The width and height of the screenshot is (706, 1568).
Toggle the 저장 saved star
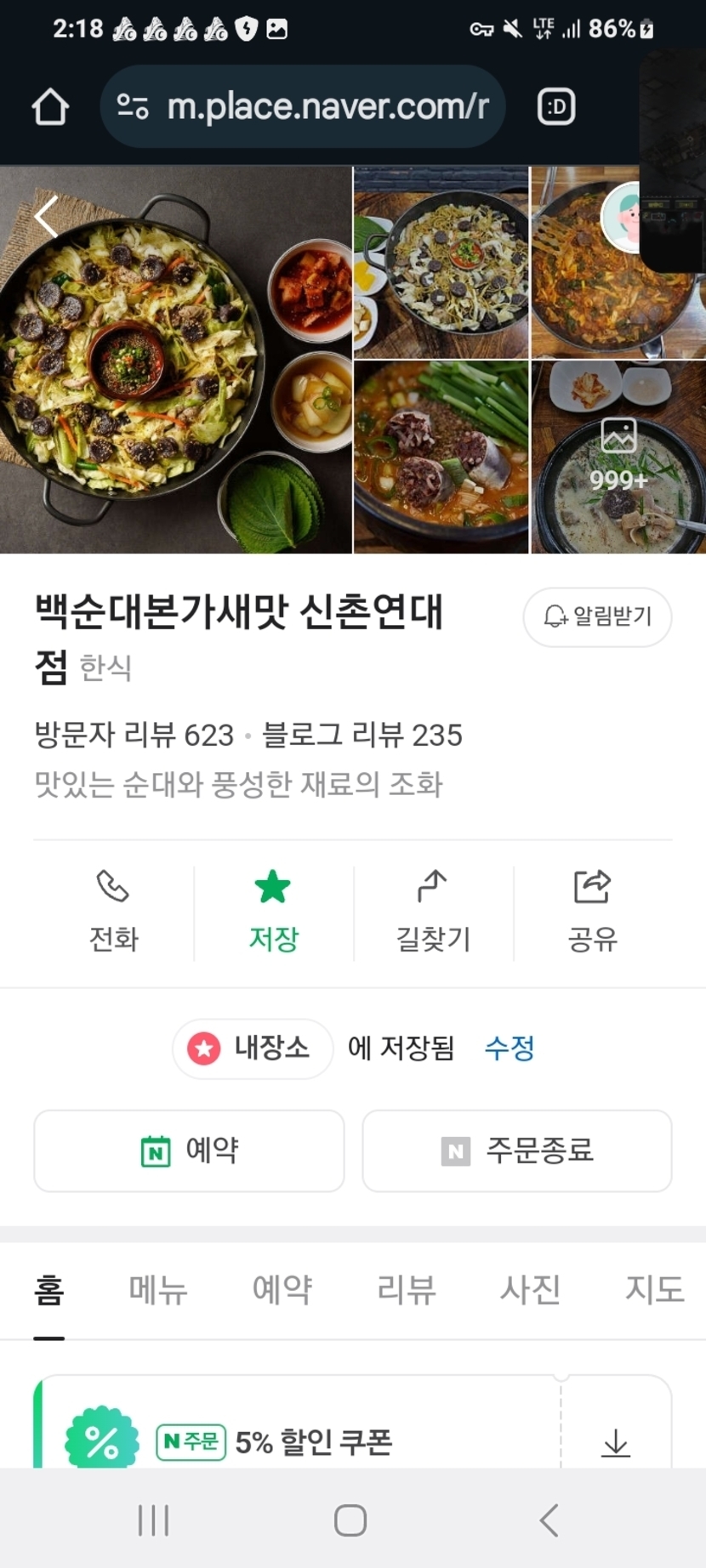[x=273, y=911]
